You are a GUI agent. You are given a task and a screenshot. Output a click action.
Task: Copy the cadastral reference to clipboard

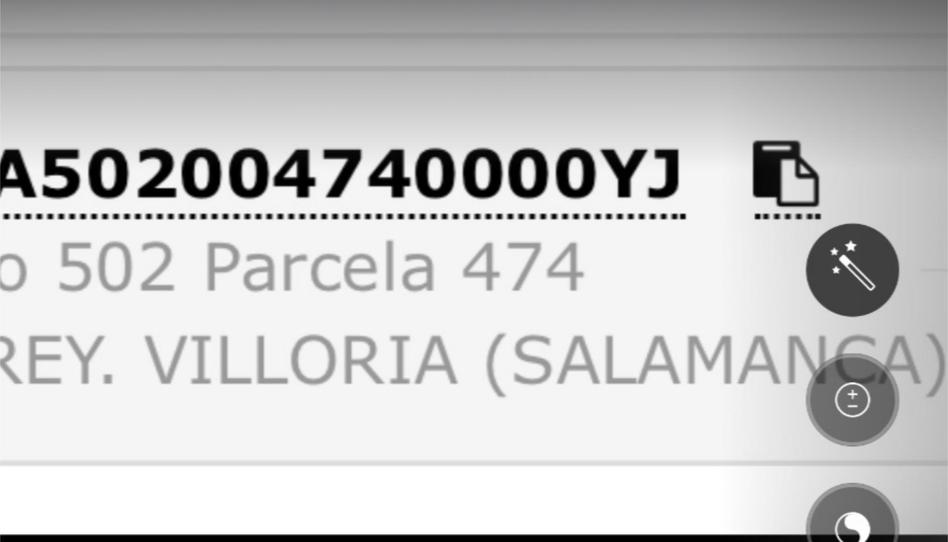click(x=785, y=175)
